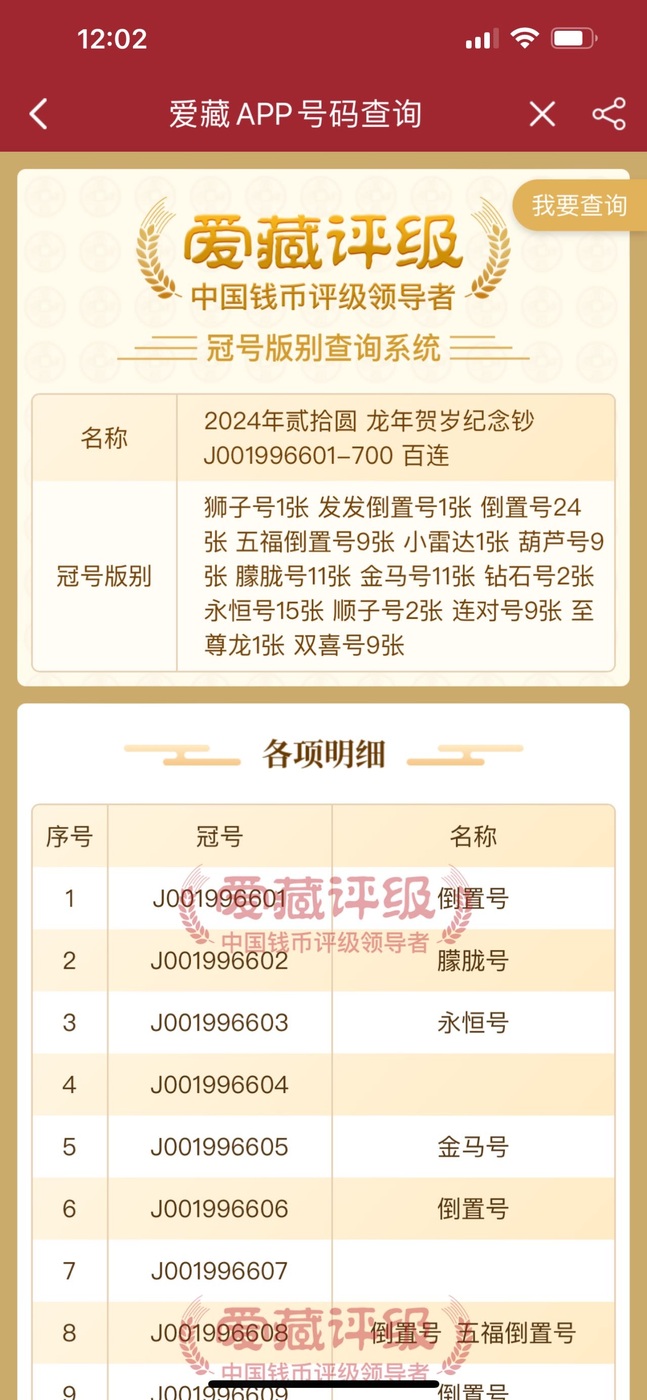Image resolution: width=647 pixels, height=1400 pixels.
Task: Go back using the header arrow
Action: pos(39,114)
